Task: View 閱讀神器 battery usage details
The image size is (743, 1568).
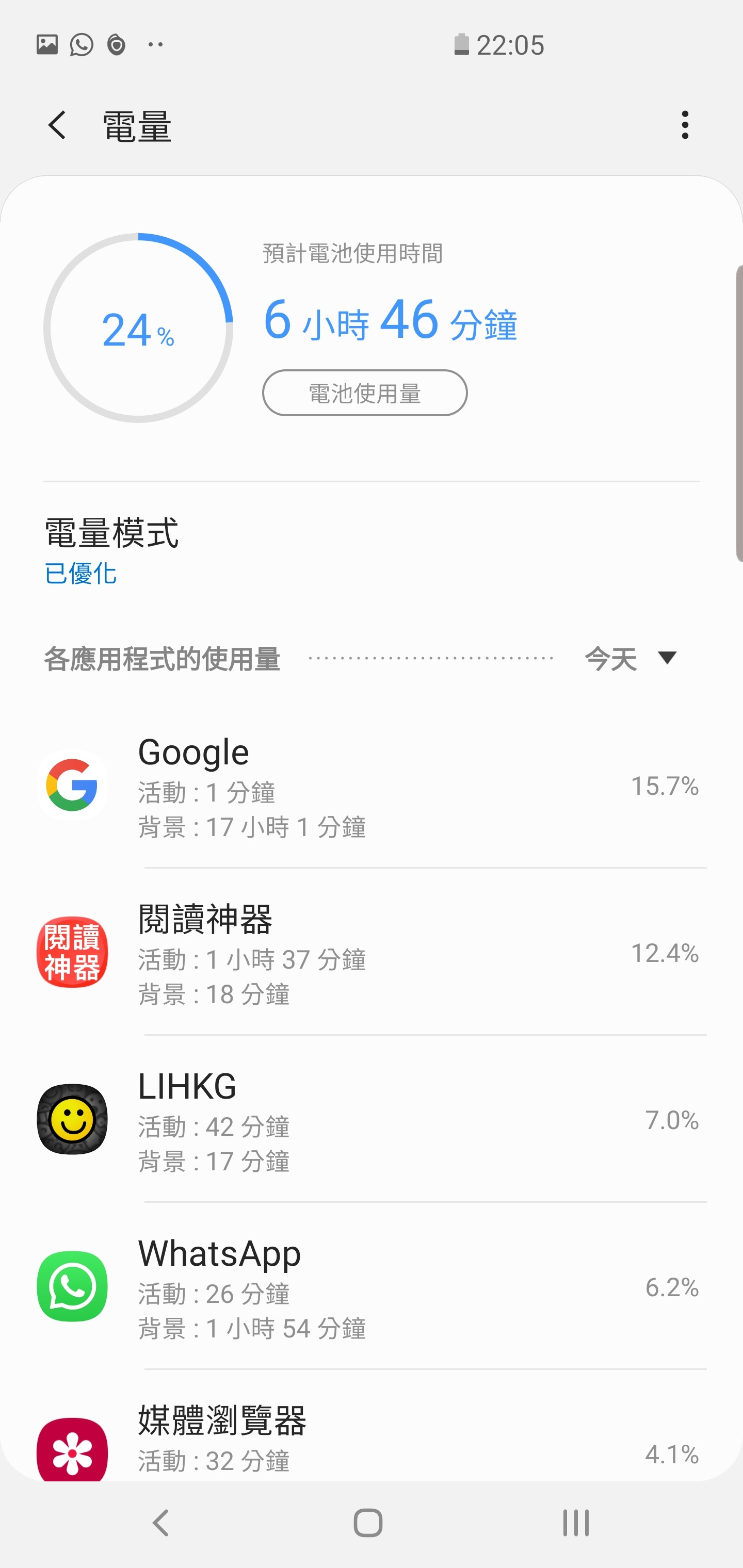Action: point(372,952)
